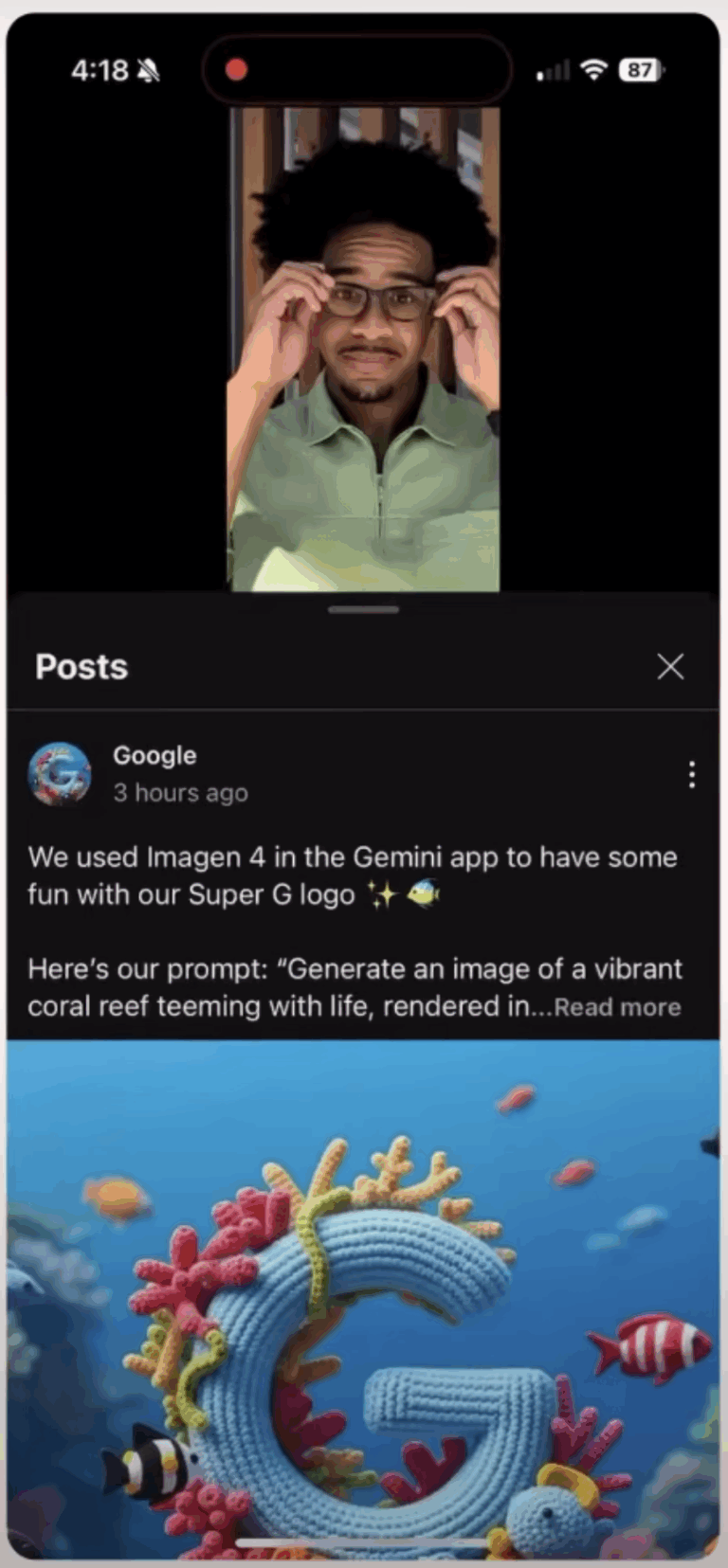Screen dimensions: 728x1568
Task: Open Google's channel avatar
Action: click(59, 773)
